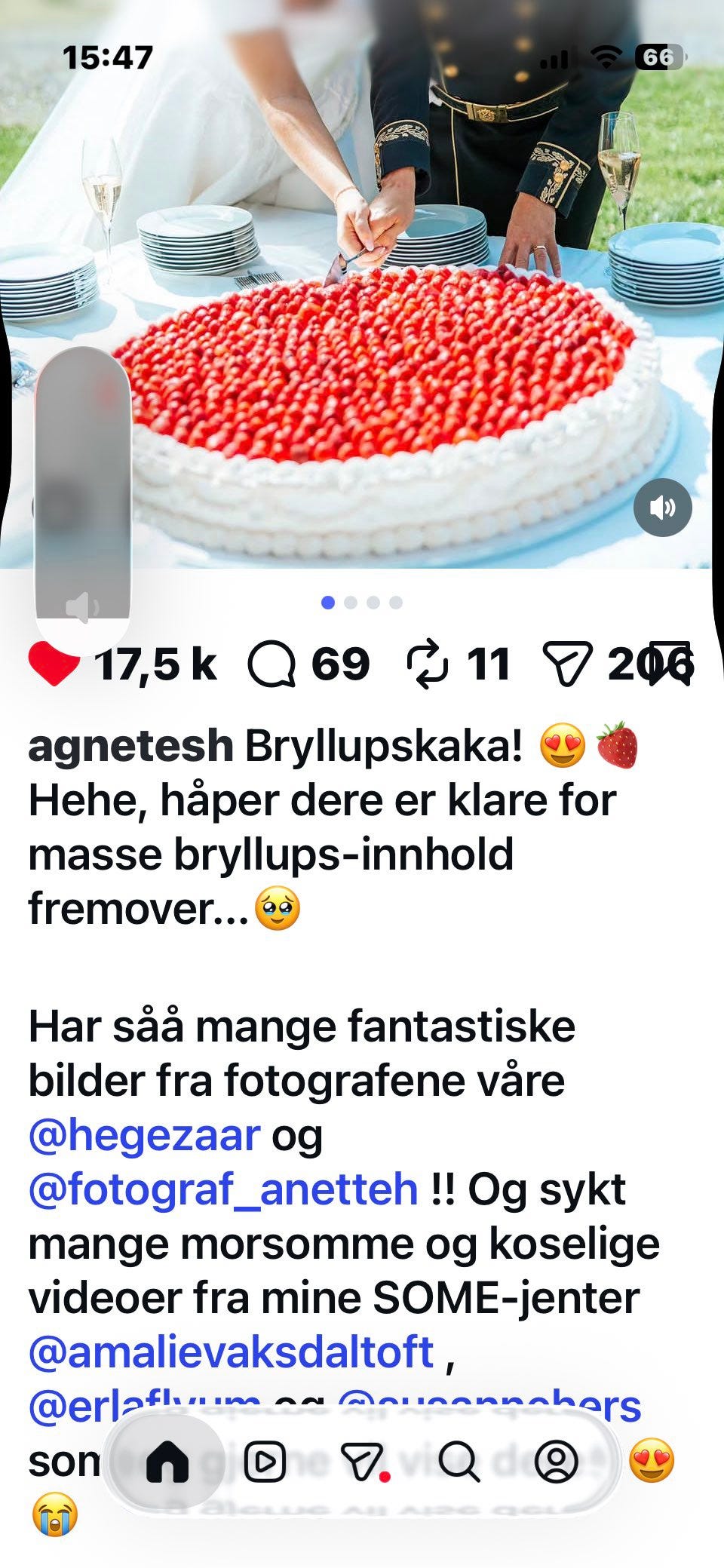
Task: Repost the wedding cake post
Action: pyautogui.click(x=428, y=664)
